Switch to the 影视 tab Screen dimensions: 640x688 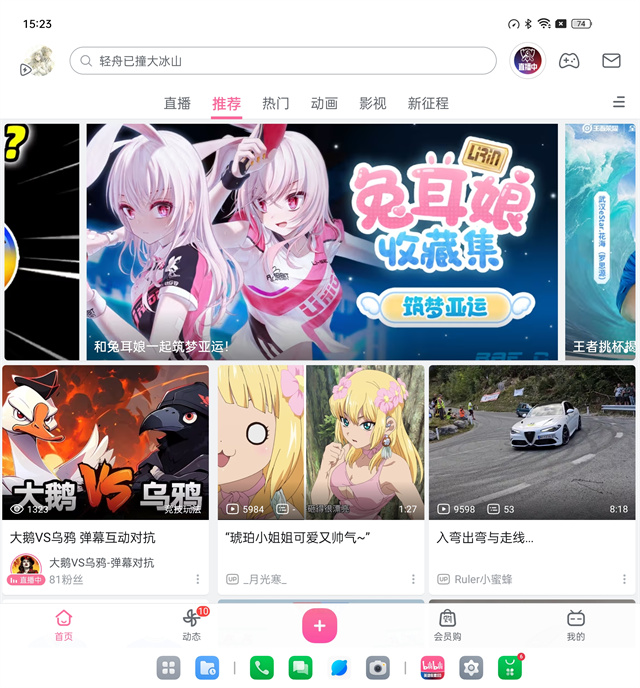pos(373,103)
